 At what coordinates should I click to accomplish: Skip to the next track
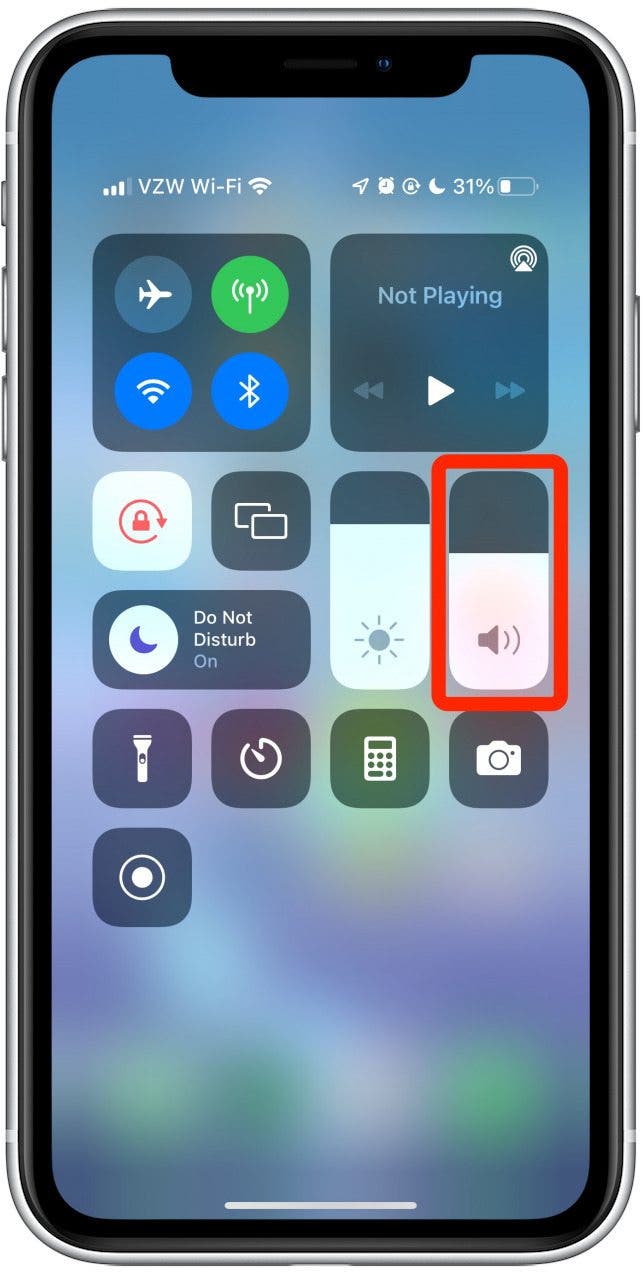click(510, 391)
